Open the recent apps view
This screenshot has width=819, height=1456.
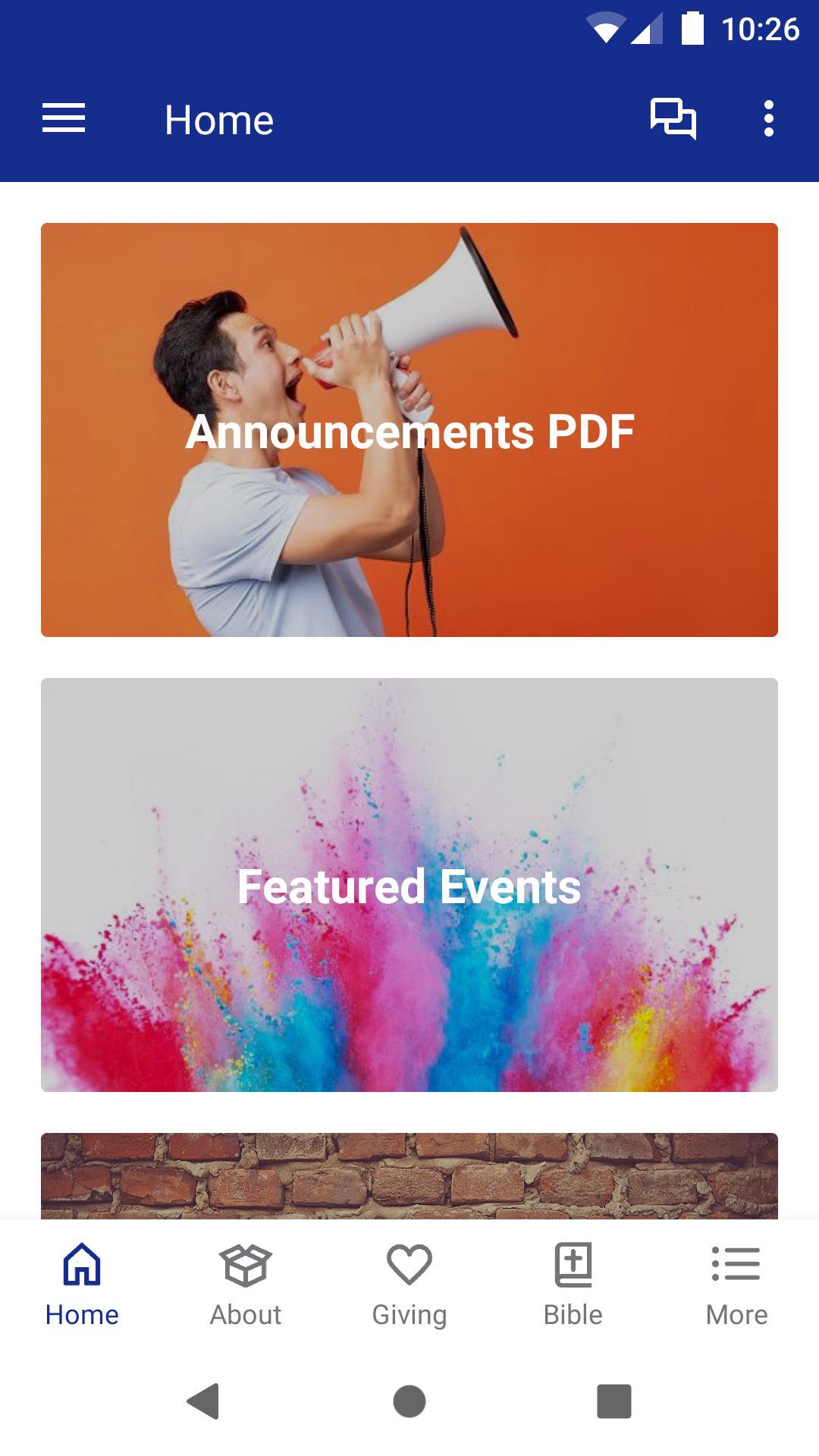click(614, 1401)
